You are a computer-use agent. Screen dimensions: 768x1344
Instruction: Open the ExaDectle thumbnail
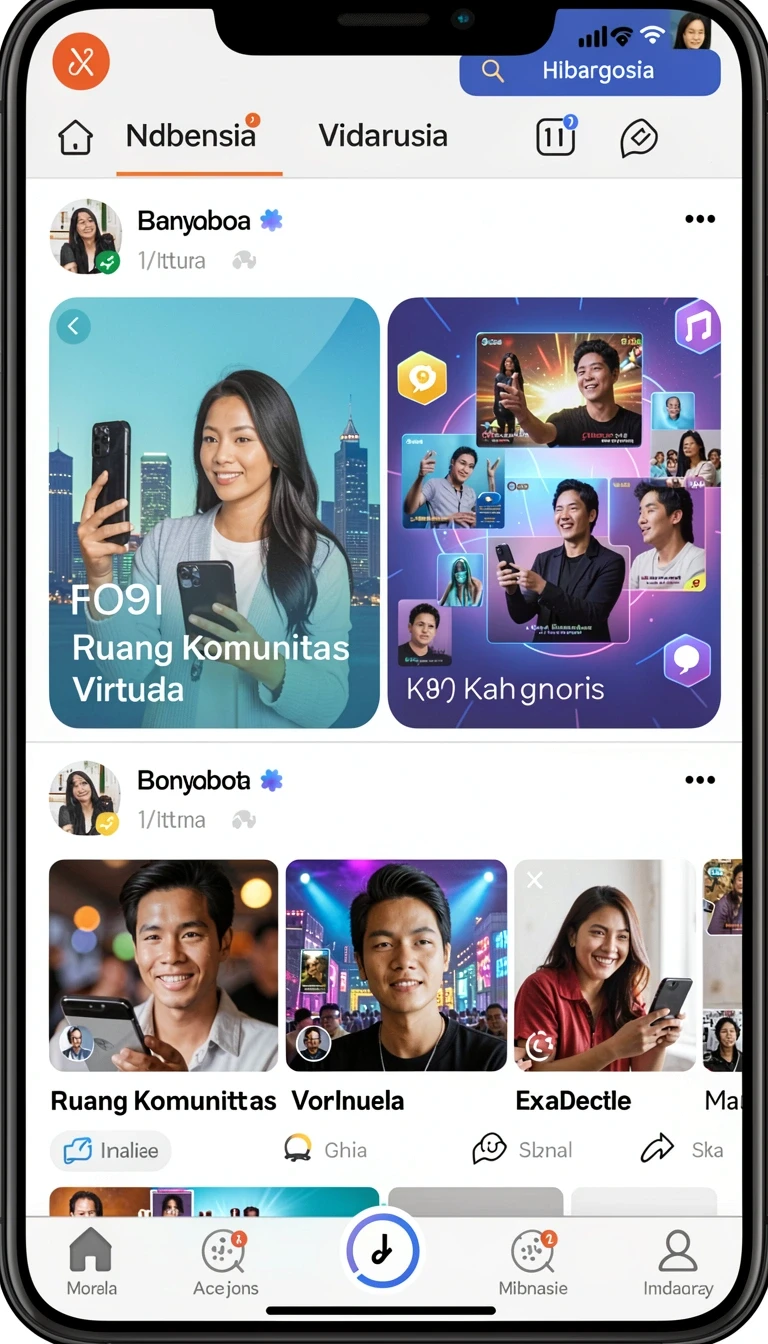point(604,966)
